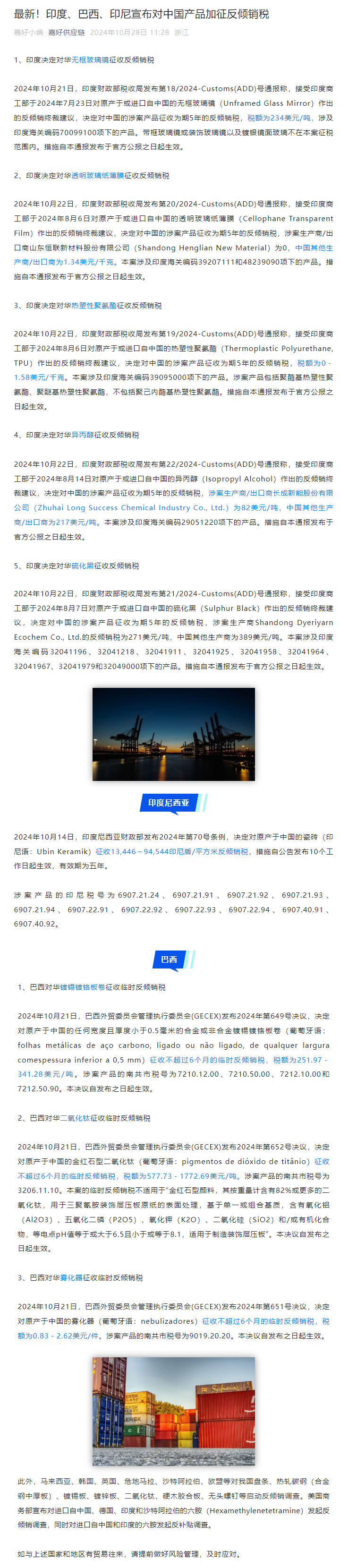Open the 嘉好供应链 account page
Viewport: 340px width, 1568px height.
[66, 32]
